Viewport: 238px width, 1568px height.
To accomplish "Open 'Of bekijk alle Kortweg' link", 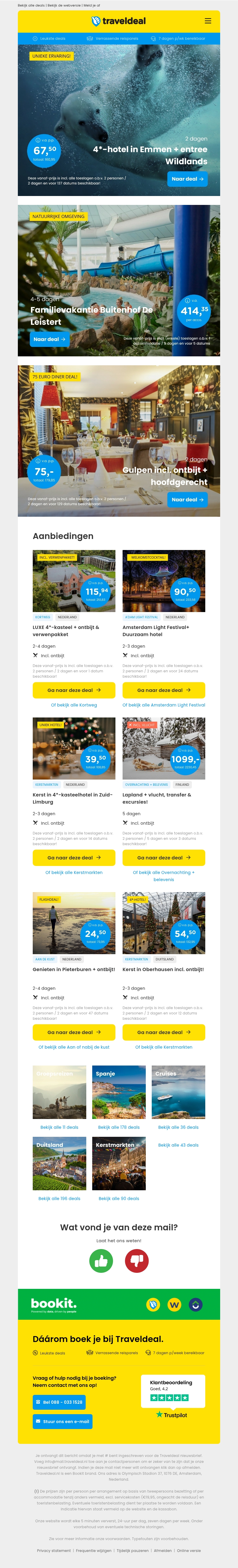I will (74, 705).
